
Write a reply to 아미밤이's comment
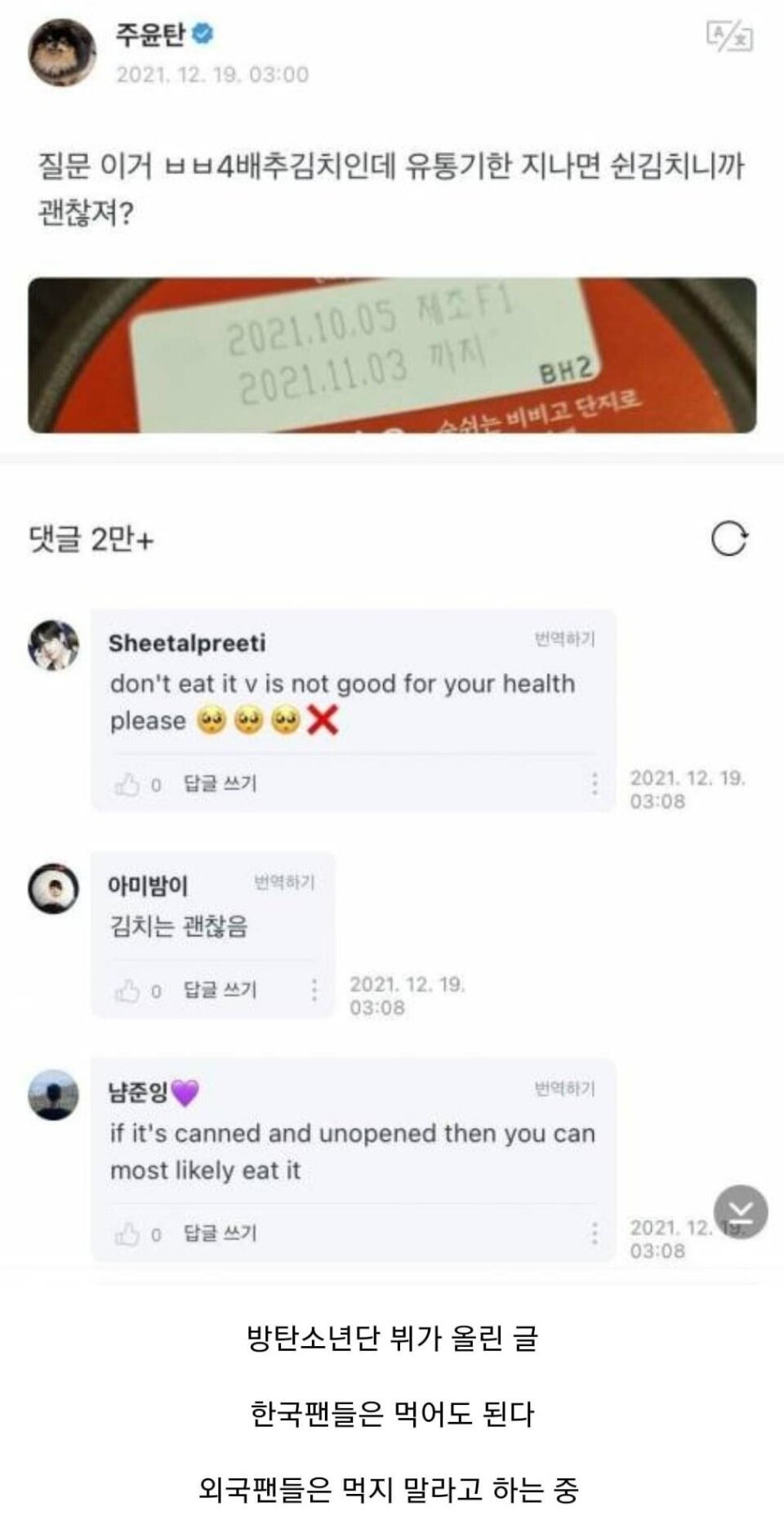220,990
